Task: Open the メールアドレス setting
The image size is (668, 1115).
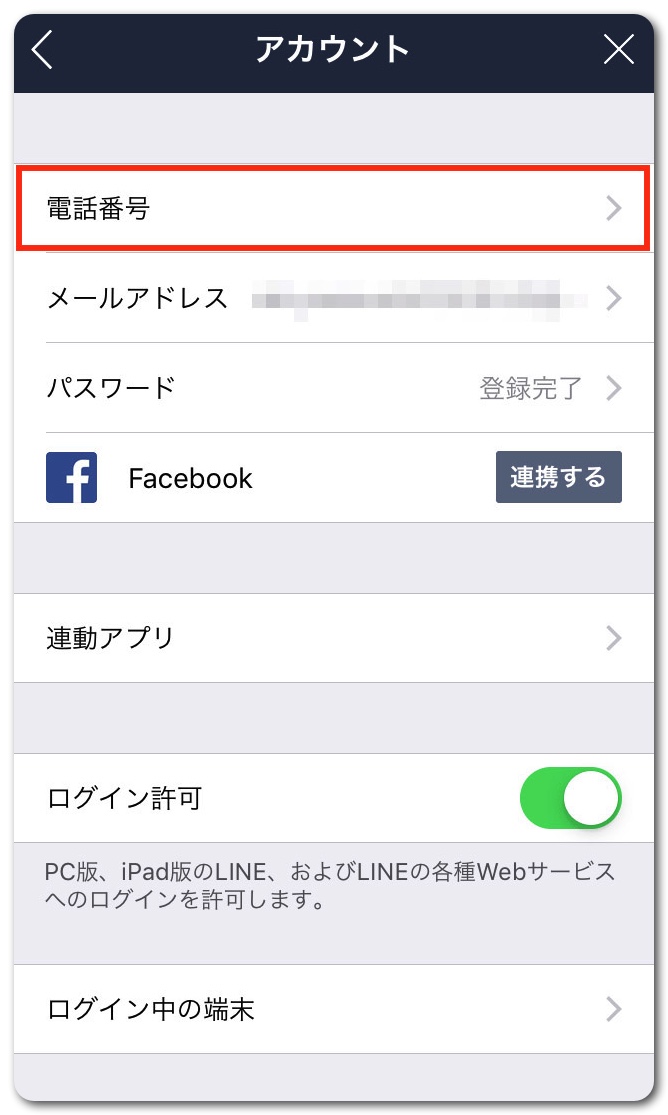Action: coord(333,298)
